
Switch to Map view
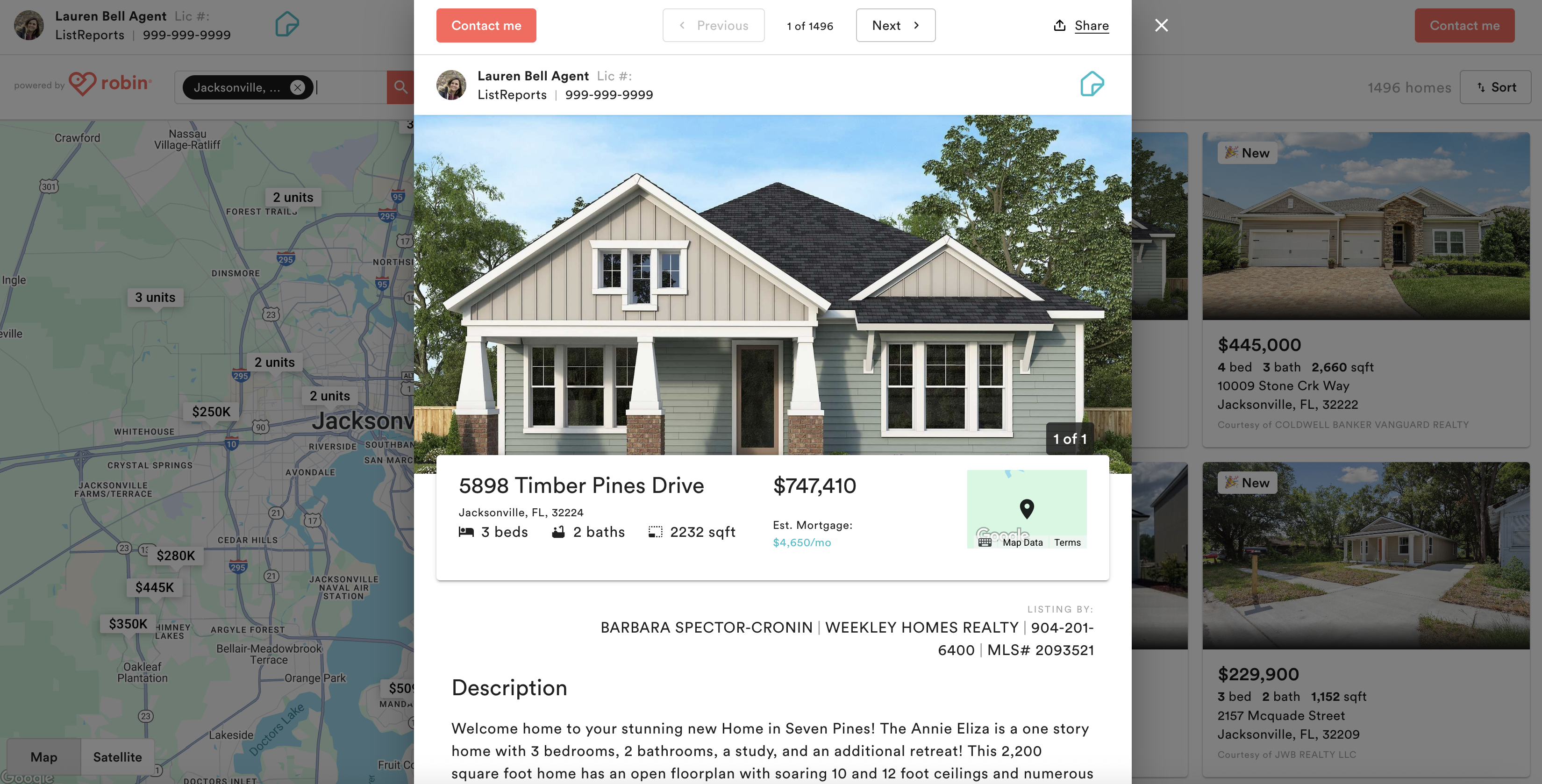click(x=44, y=757)
